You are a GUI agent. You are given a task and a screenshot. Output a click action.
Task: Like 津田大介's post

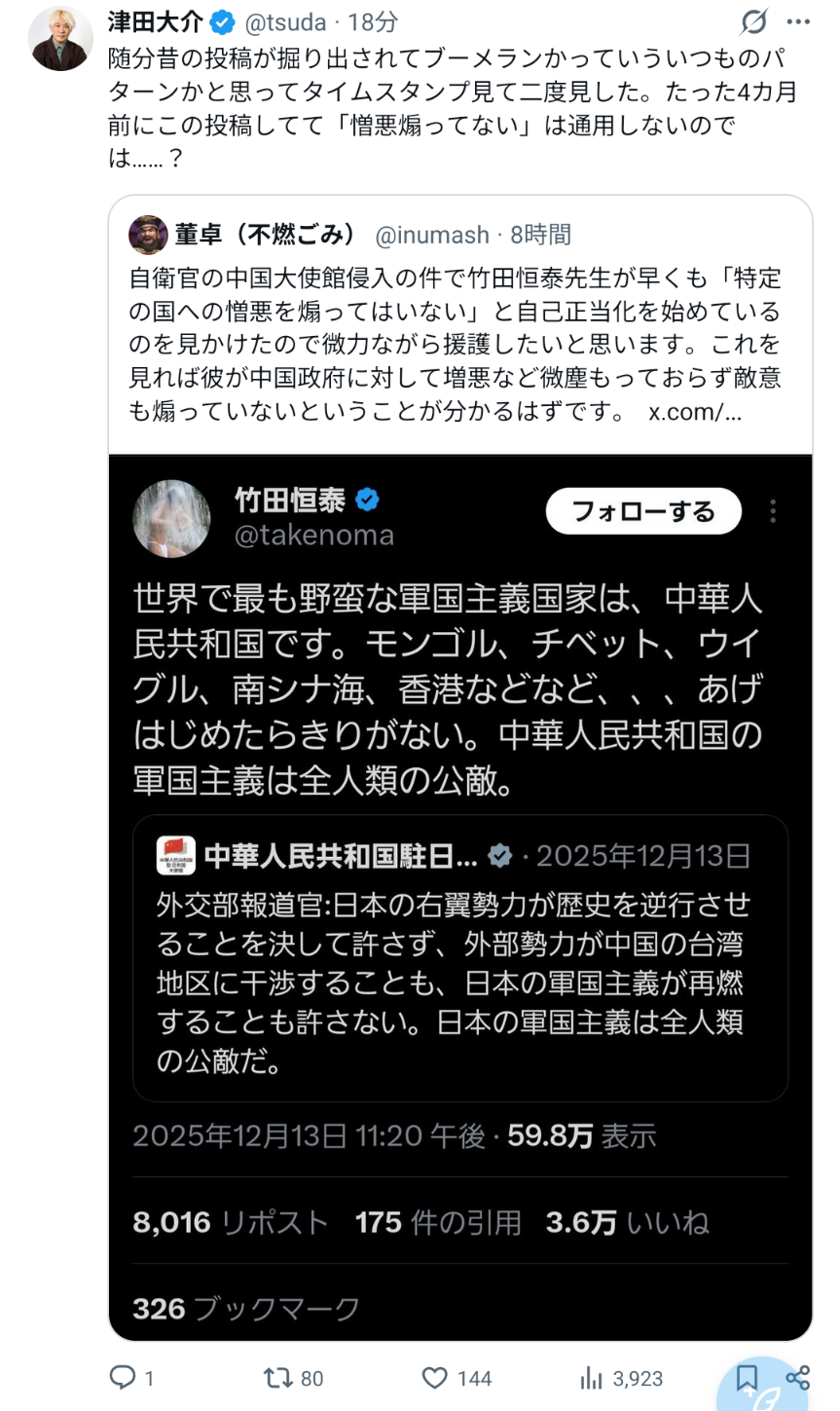(x=457, y=1377)
